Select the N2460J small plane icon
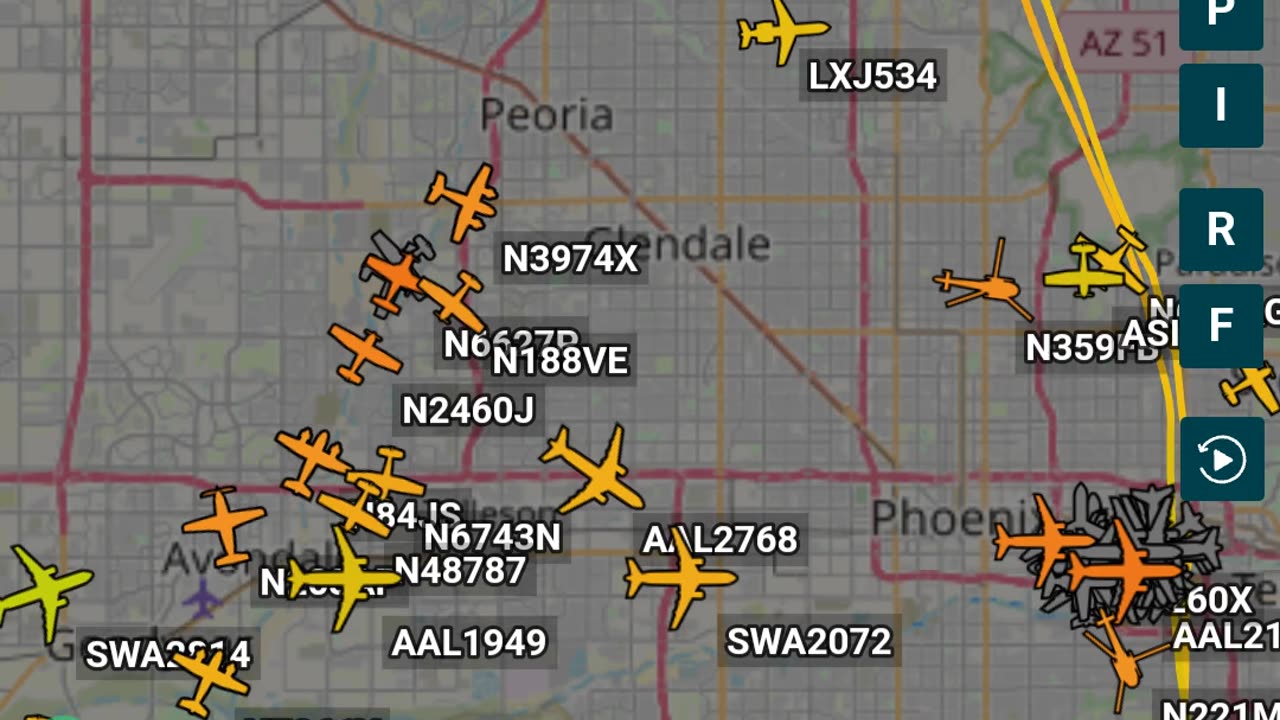This screenshot has height=720, width=1280. coord(364,352)
